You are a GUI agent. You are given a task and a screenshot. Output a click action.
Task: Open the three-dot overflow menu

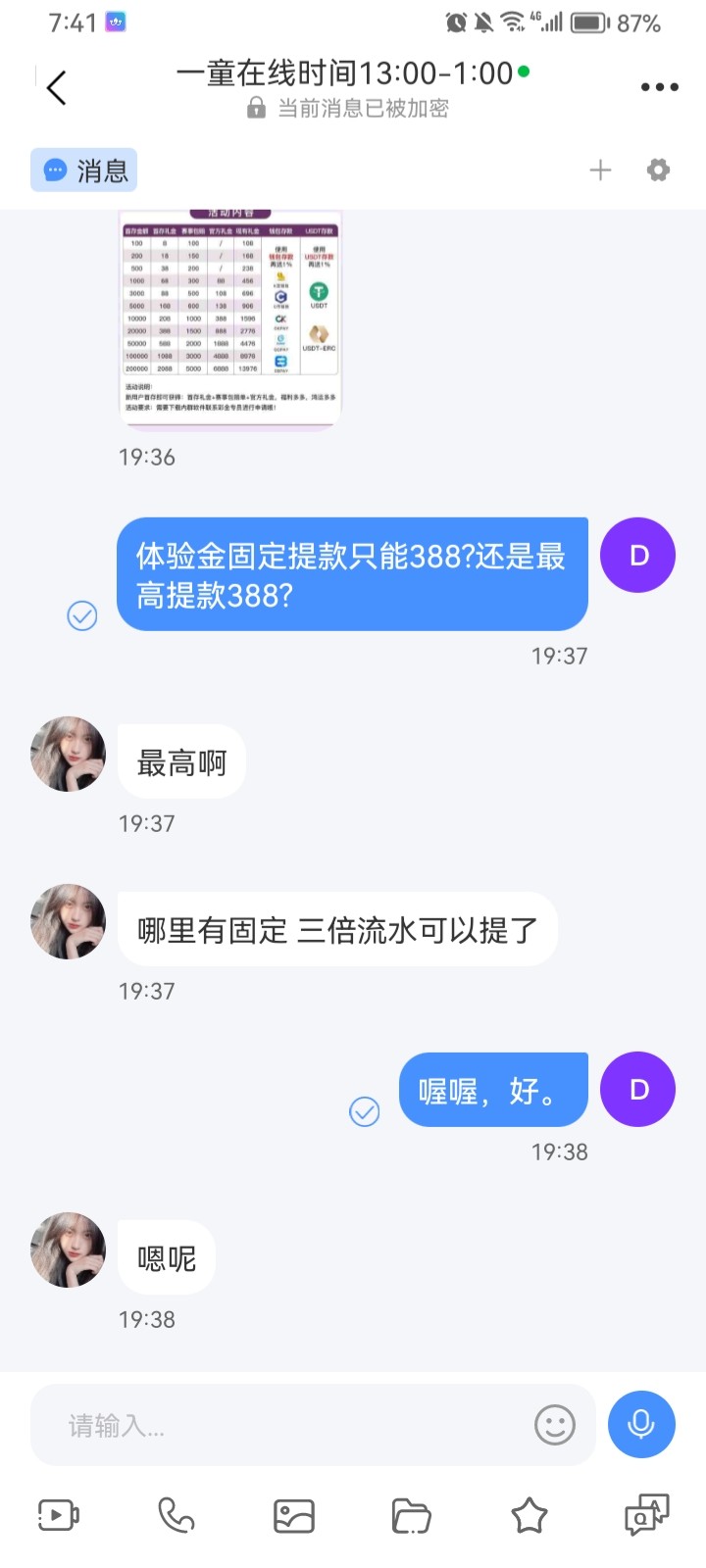(x=659, y=87)
